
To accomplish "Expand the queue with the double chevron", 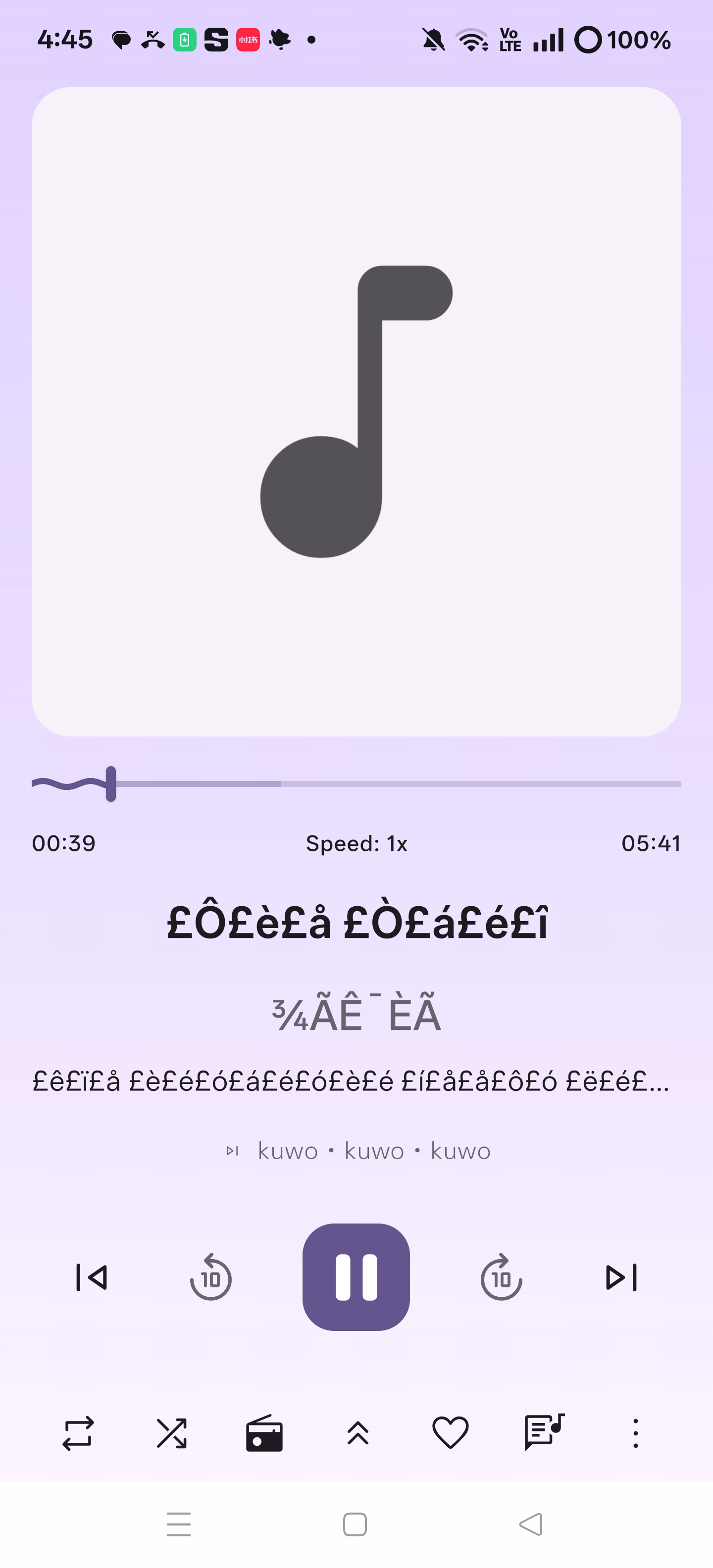I will coord(357,1433).
